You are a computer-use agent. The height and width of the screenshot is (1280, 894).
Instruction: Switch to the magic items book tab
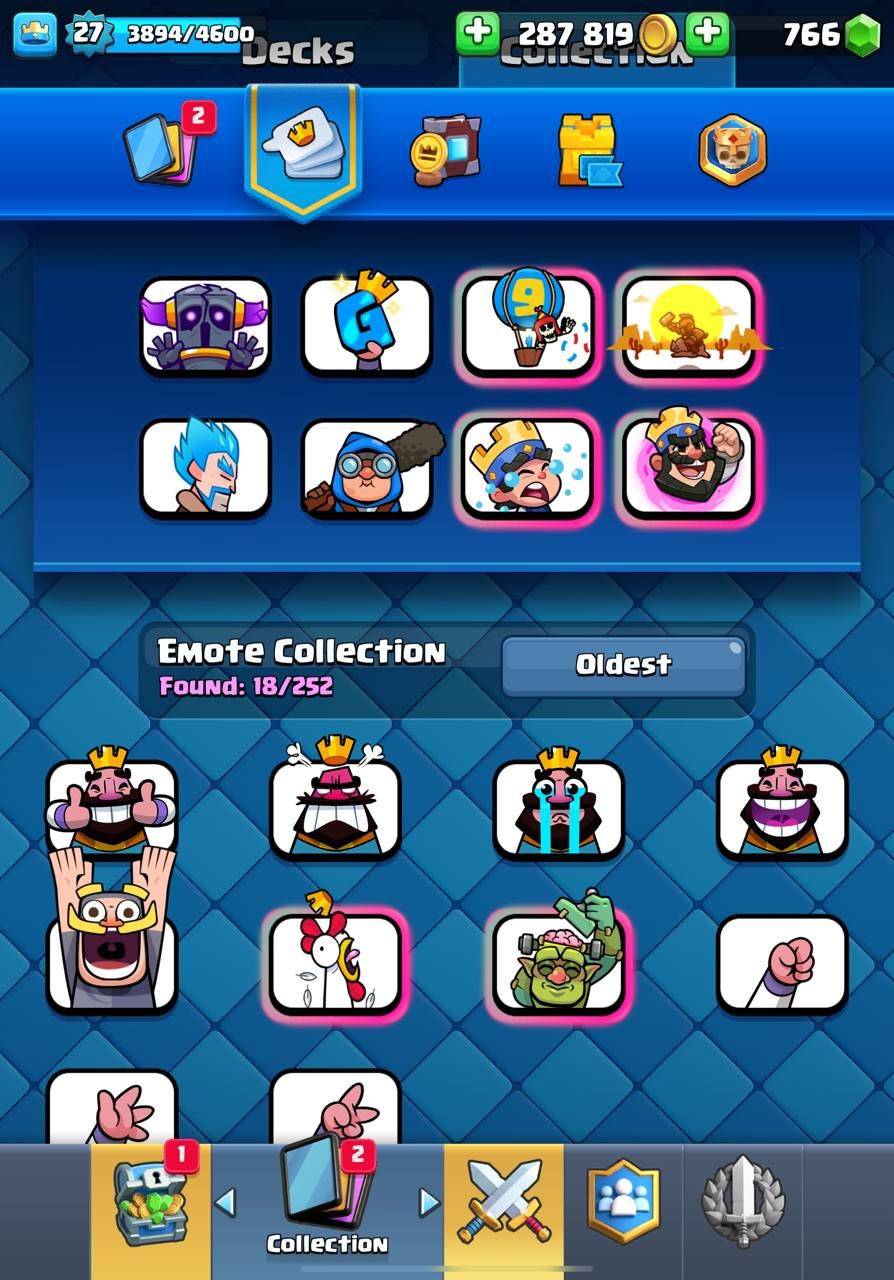[x=446, y=150]
